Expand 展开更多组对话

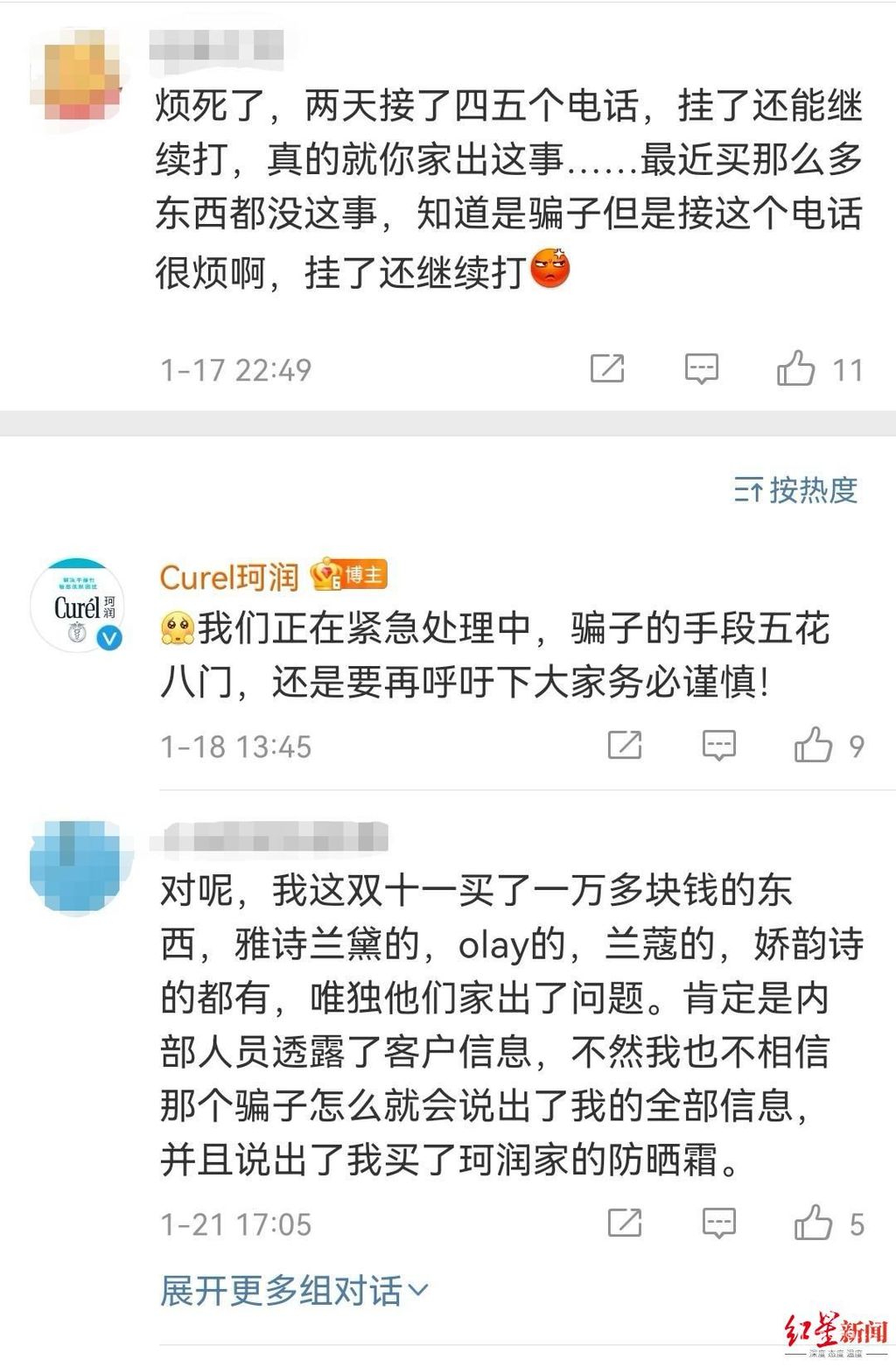(x=294, y=1291)
